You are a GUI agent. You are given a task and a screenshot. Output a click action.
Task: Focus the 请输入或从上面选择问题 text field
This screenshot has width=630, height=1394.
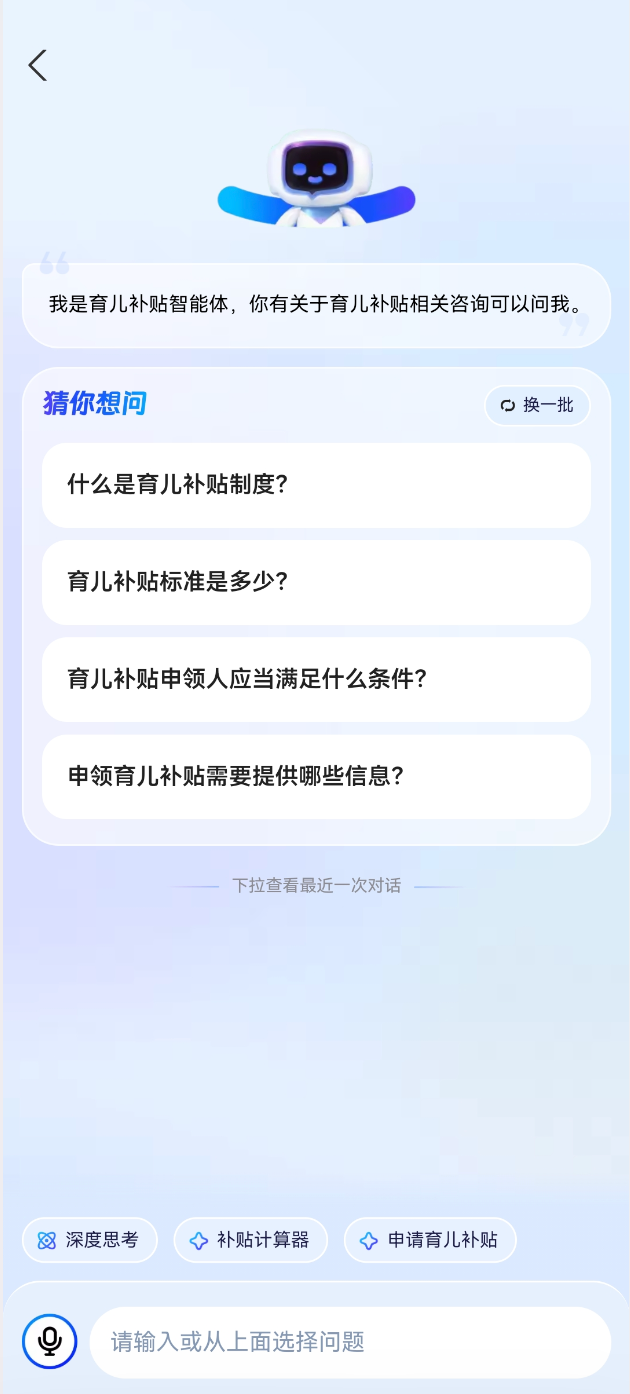(x=350, y=1341)
